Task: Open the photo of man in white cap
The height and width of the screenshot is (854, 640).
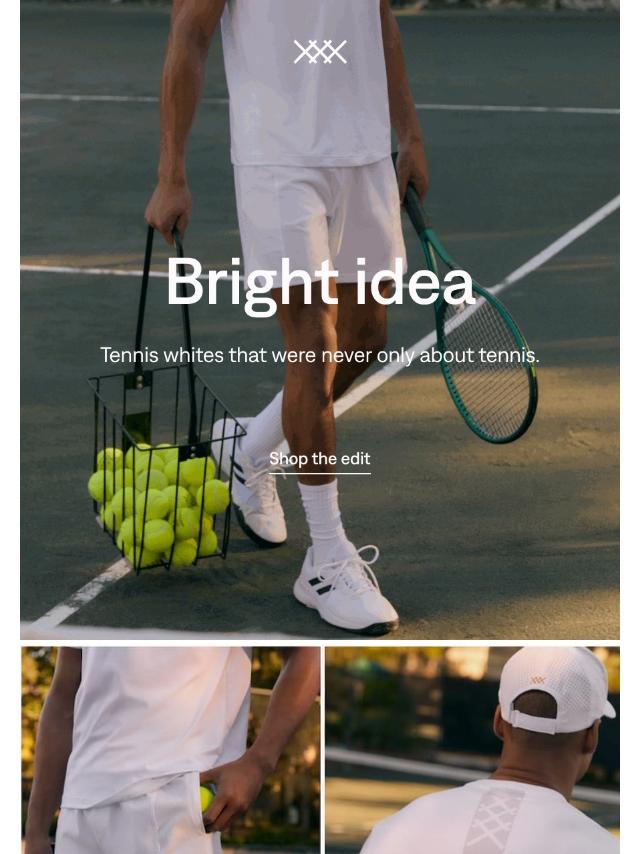Action: click(x=472, y=750)
